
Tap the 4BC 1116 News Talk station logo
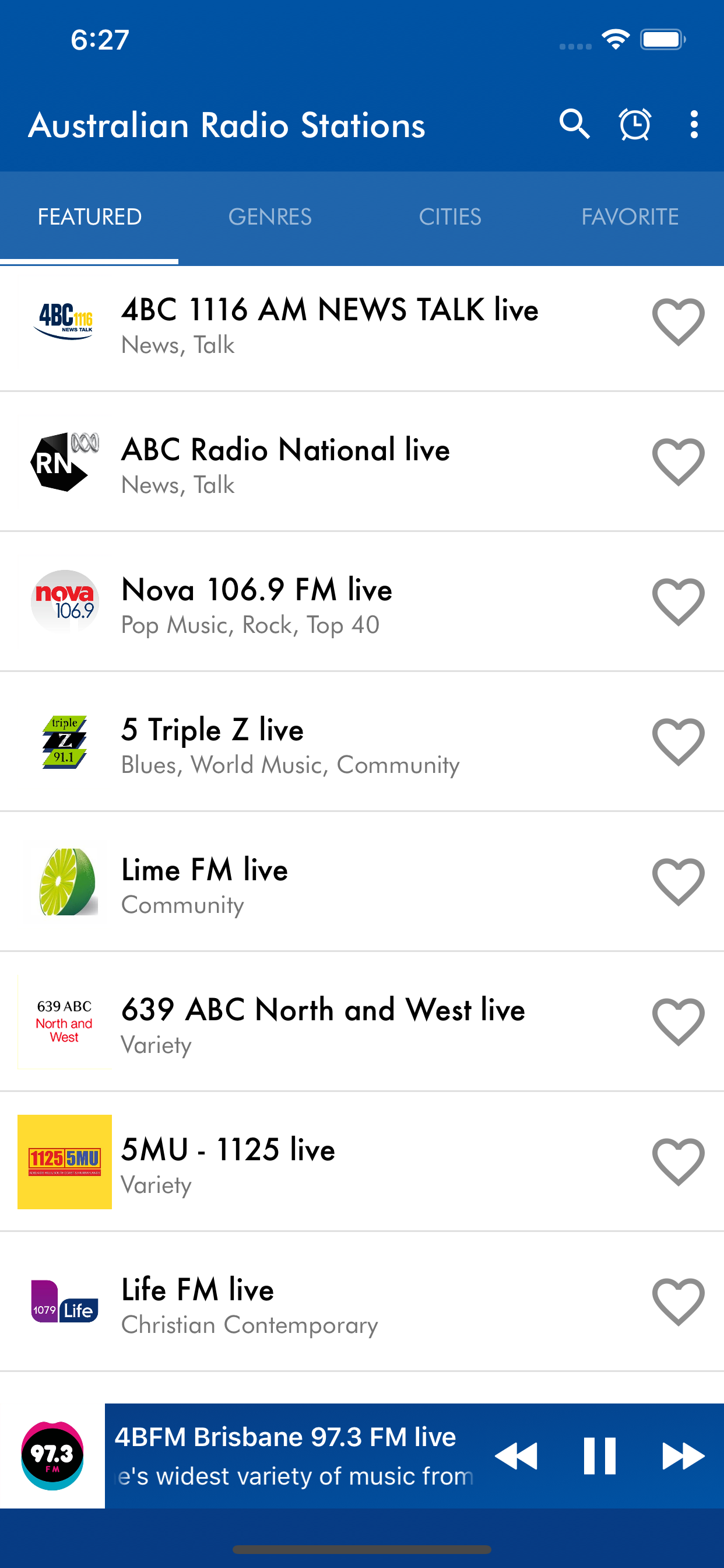(x=64, y=322)
